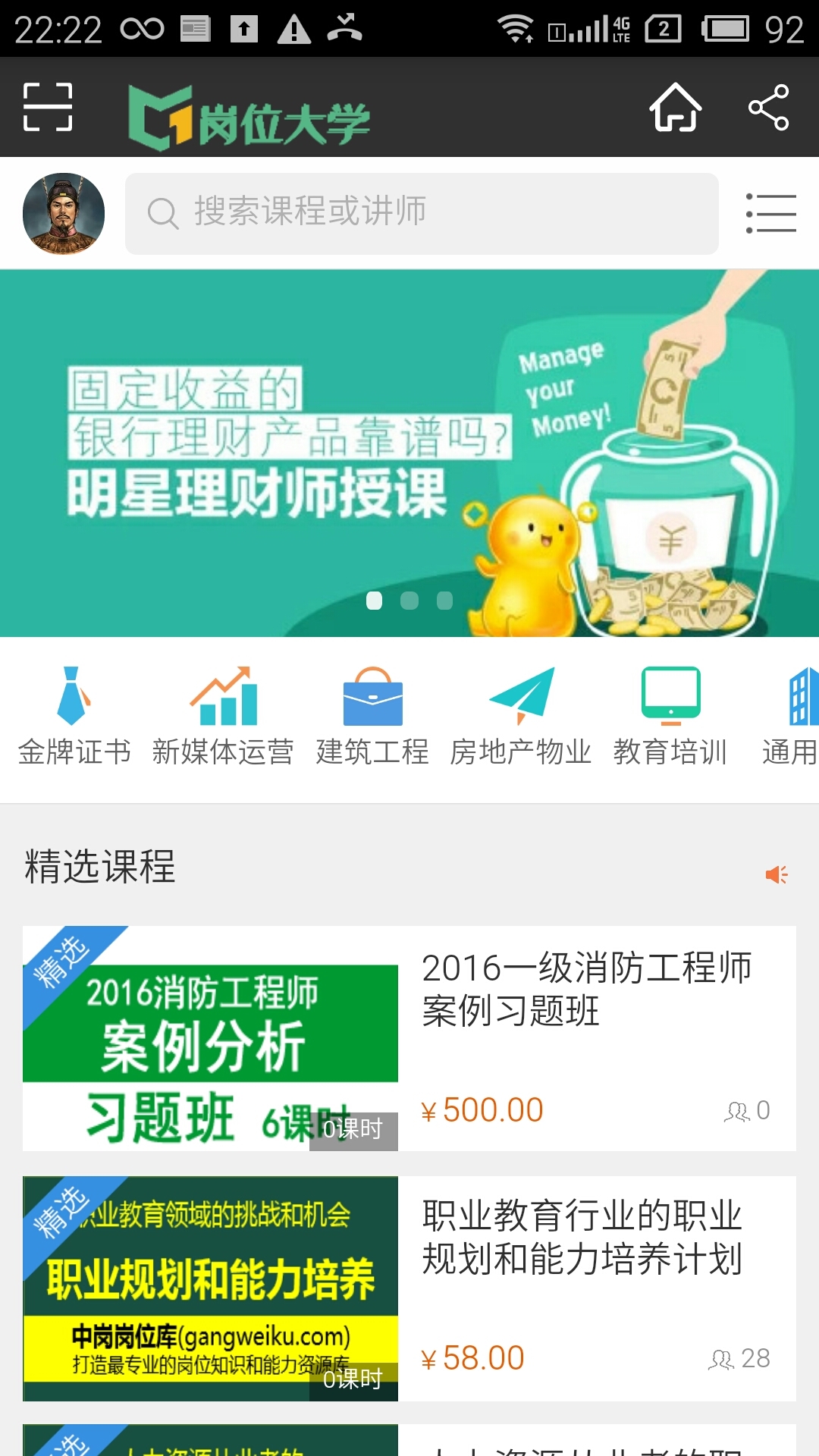This screenshot has width=819, height=1456.
Task: Open the finance course banner
Action: pos(409,453)
